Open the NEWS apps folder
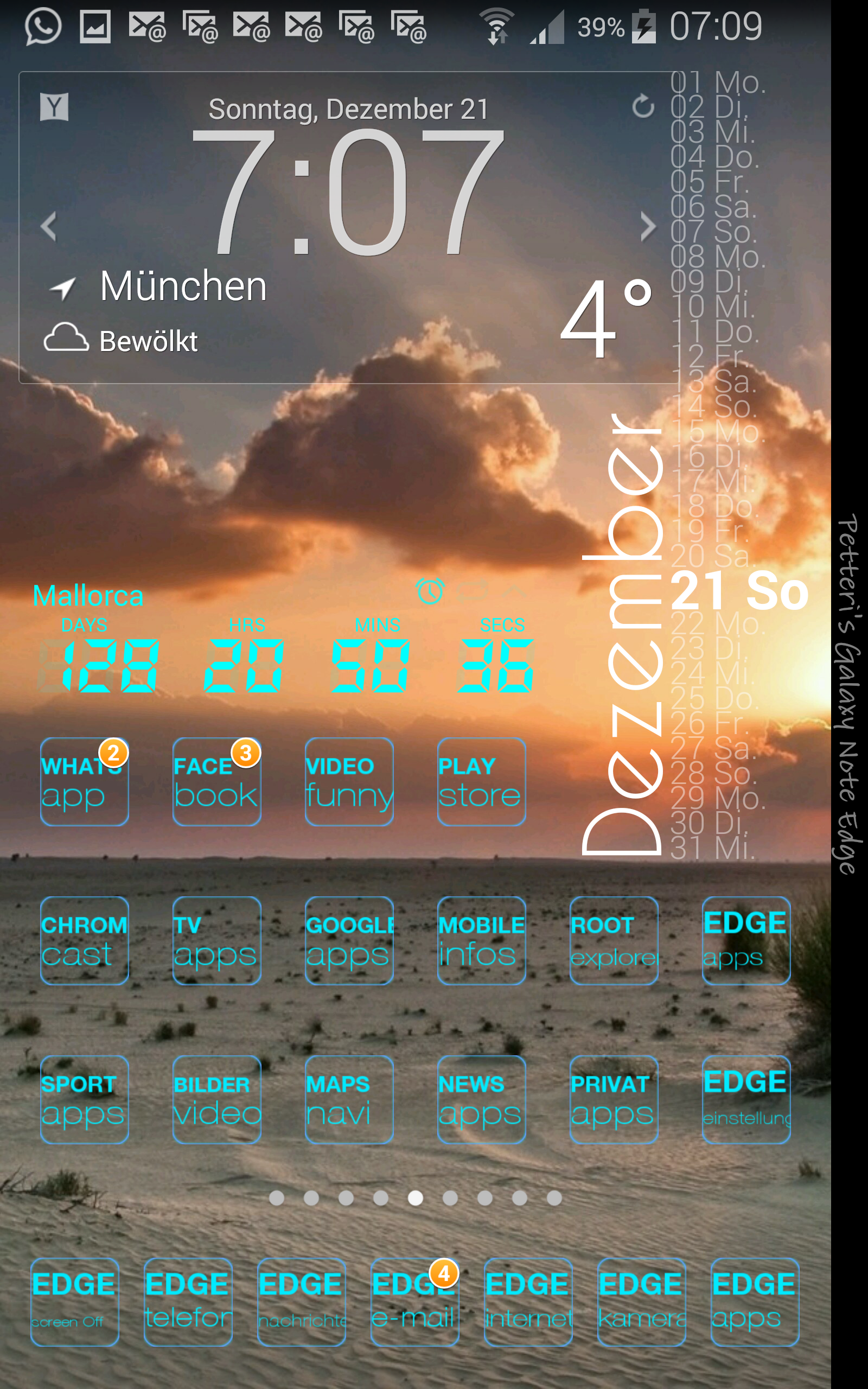The height and width of the screenshot is (1389, 868). (482, 1100)
